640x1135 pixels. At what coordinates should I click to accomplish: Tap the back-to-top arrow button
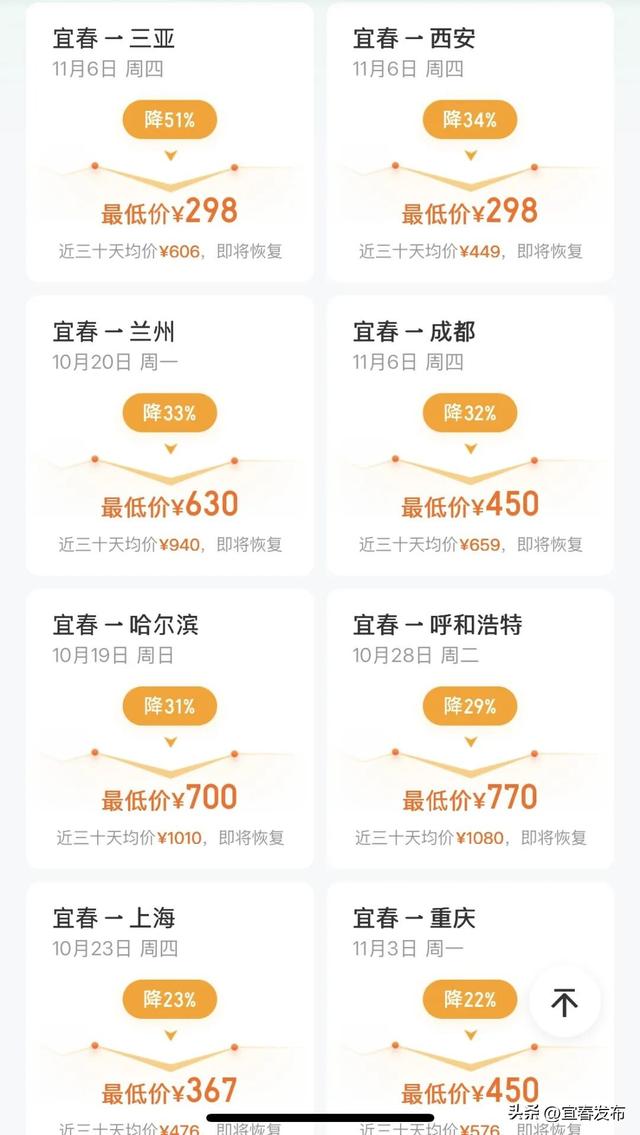[565, 1002]
